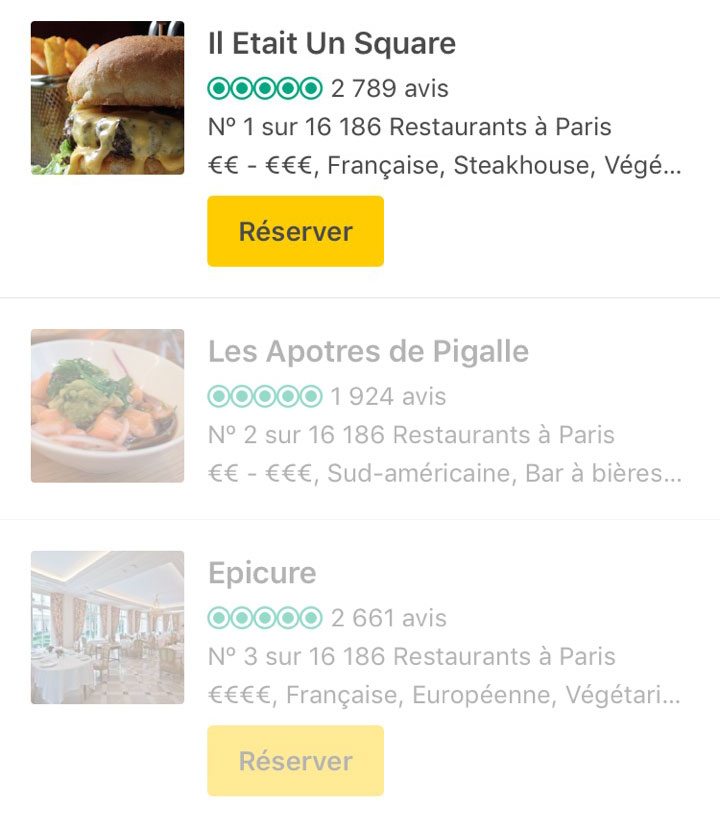Click the Réserver button for Il Etait Un Square
The image size is (720, 821).
pos(294,231)
